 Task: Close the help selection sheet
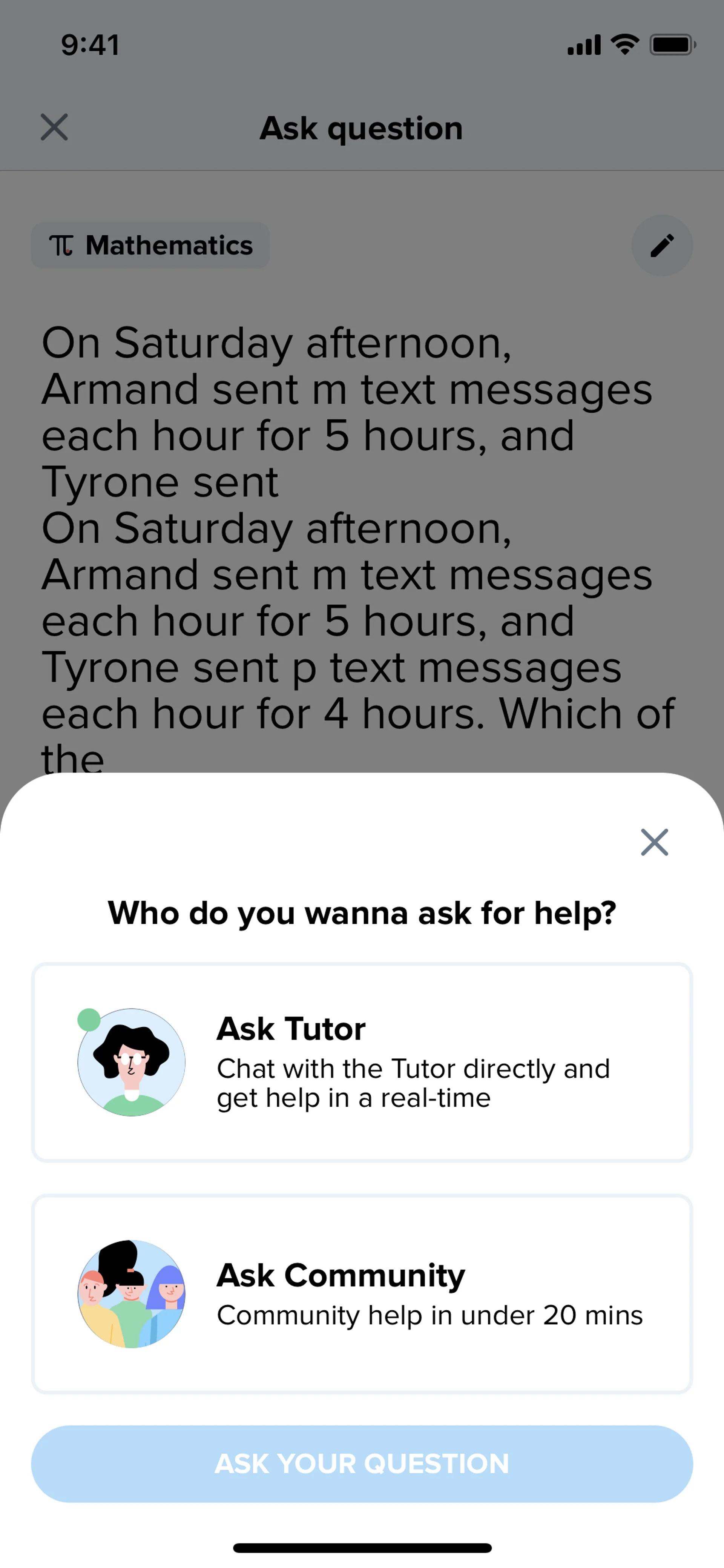(654, 842)
